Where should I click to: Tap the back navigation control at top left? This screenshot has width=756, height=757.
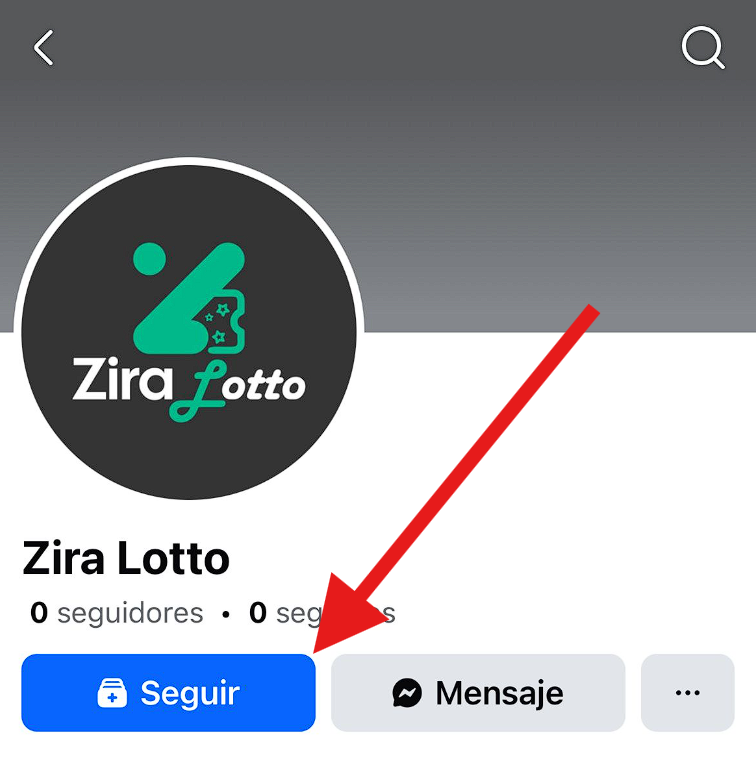pos(43,47)
